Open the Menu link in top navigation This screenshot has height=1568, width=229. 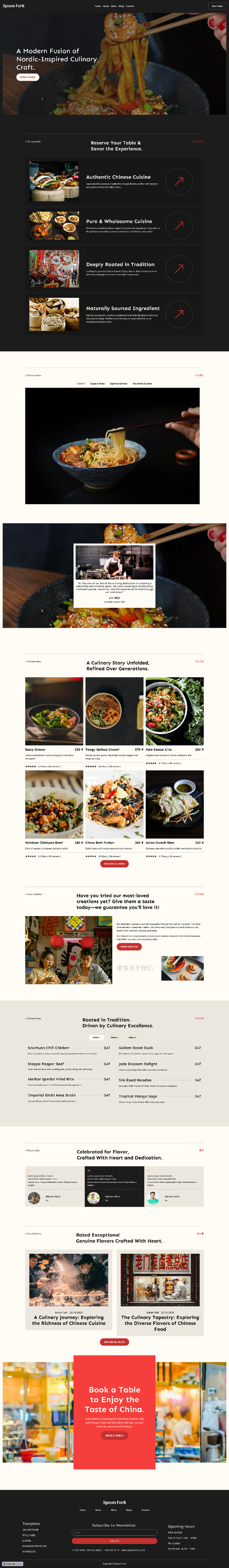[x=113, y=6]
